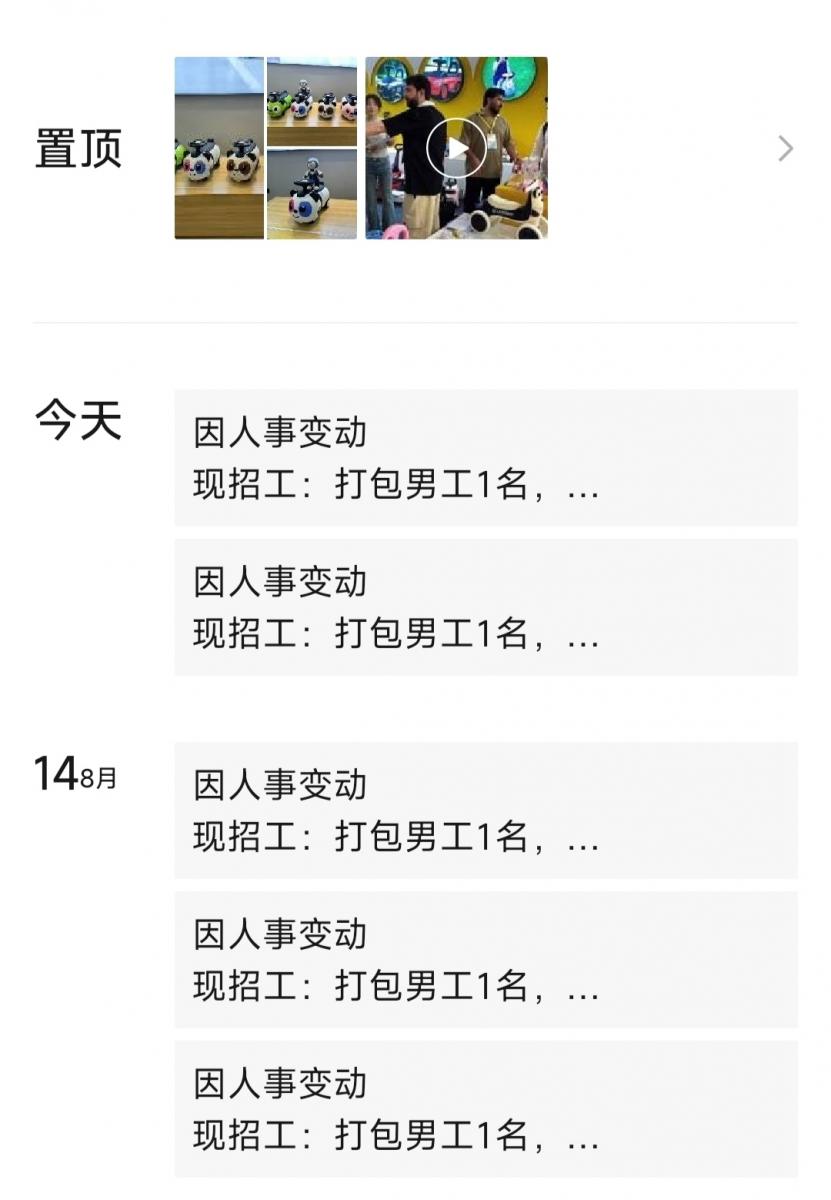Open the first 因人事变动 post under 今天

(485, 458)
